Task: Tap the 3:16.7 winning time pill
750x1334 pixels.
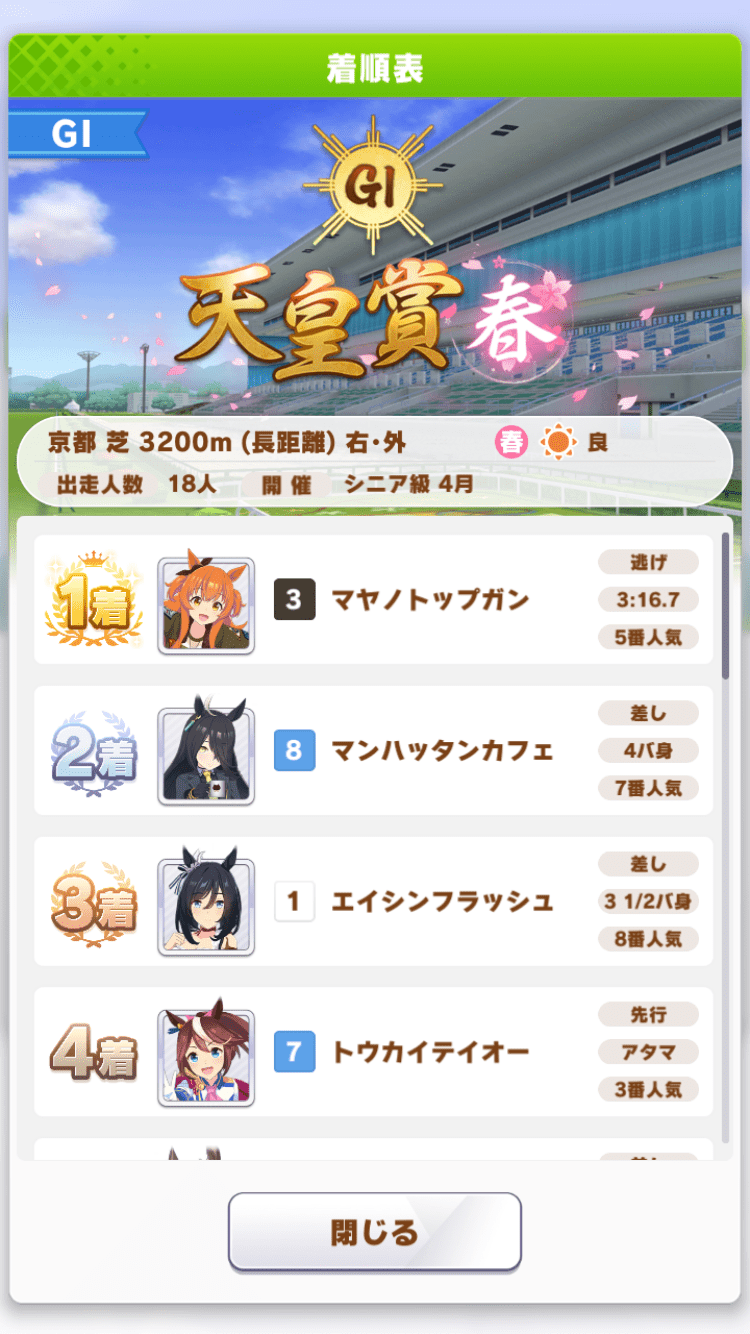Action: click(648, 600)
